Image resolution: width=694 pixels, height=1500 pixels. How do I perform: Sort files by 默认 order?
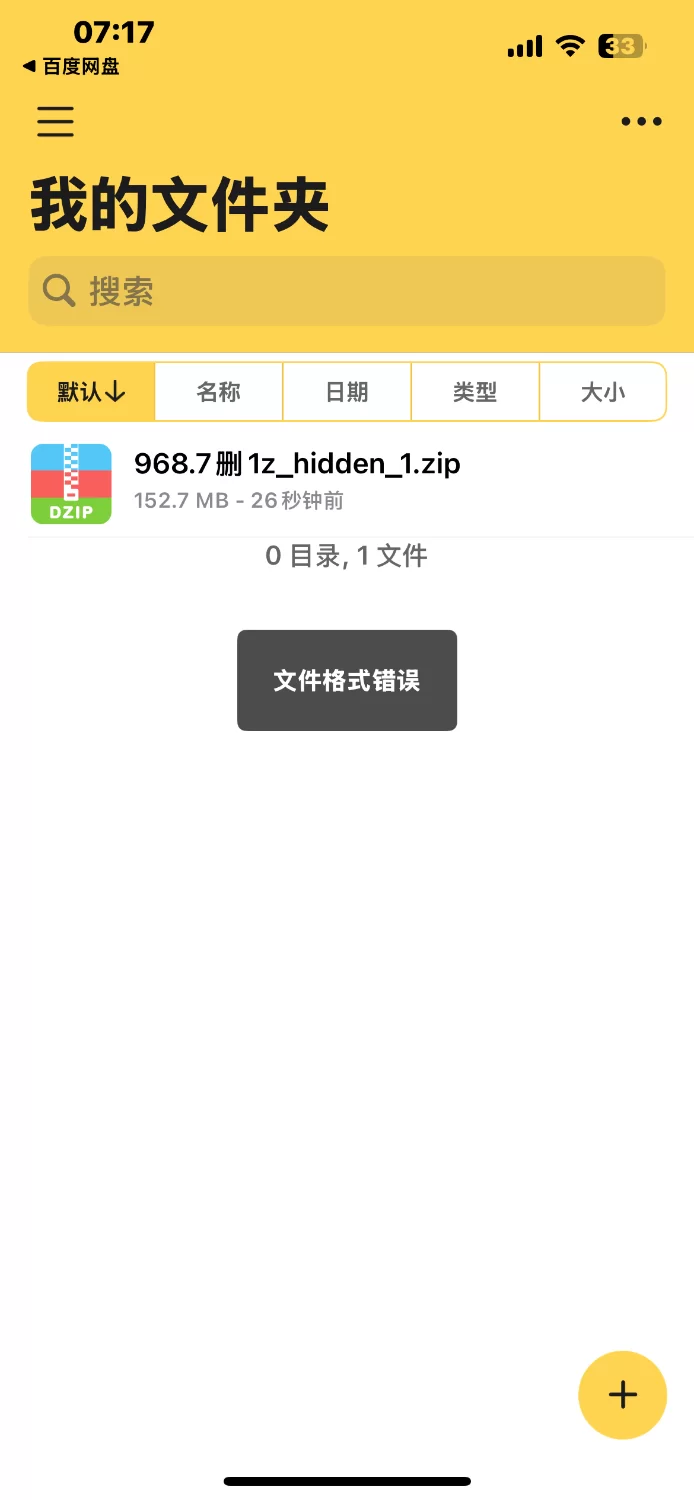pos(91,392)
